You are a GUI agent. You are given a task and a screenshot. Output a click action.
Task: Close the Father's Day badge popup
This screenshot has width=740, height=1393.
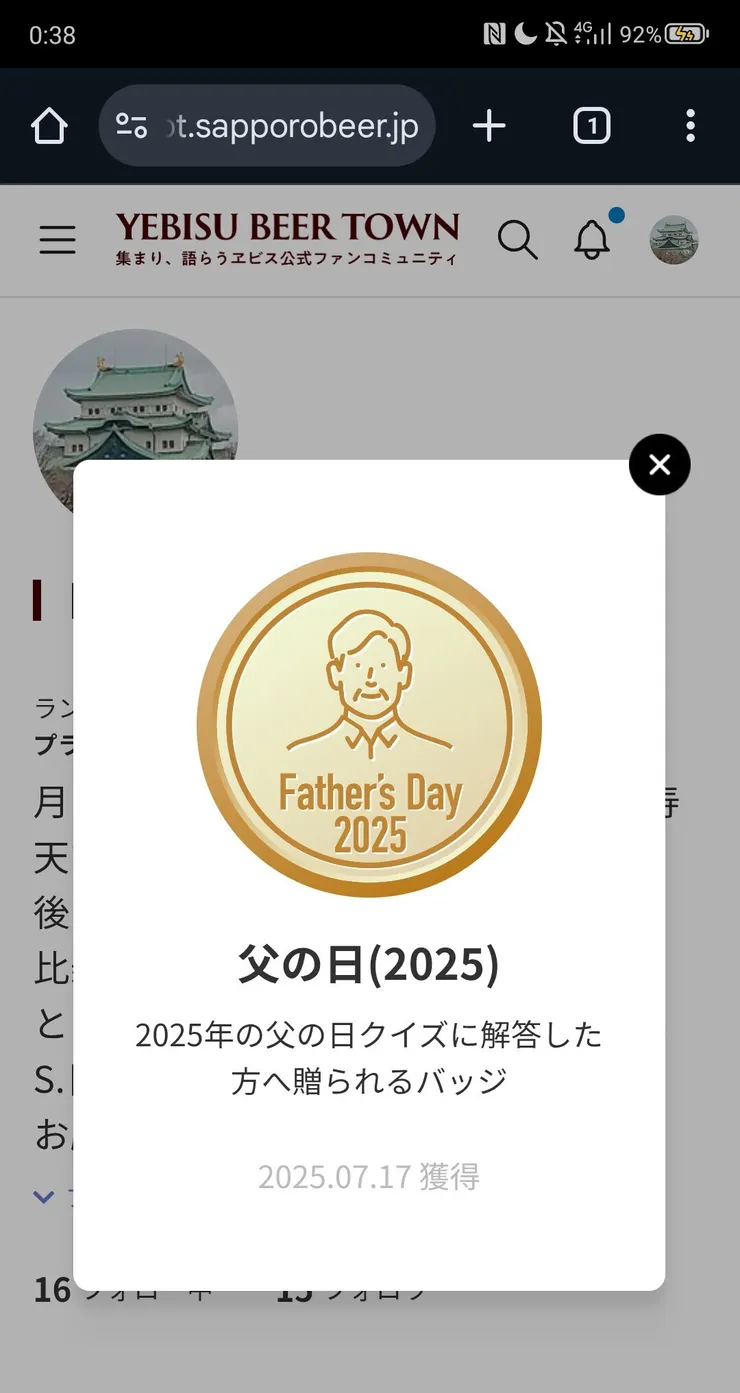pos(659,464)
